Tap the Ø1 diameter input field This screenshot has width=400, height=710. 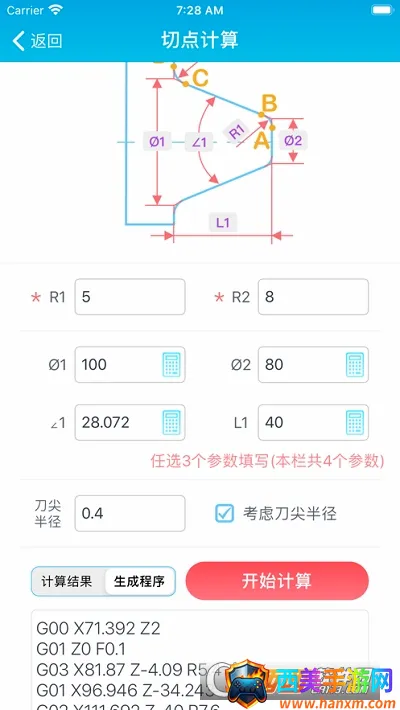[x=130, y=365]
